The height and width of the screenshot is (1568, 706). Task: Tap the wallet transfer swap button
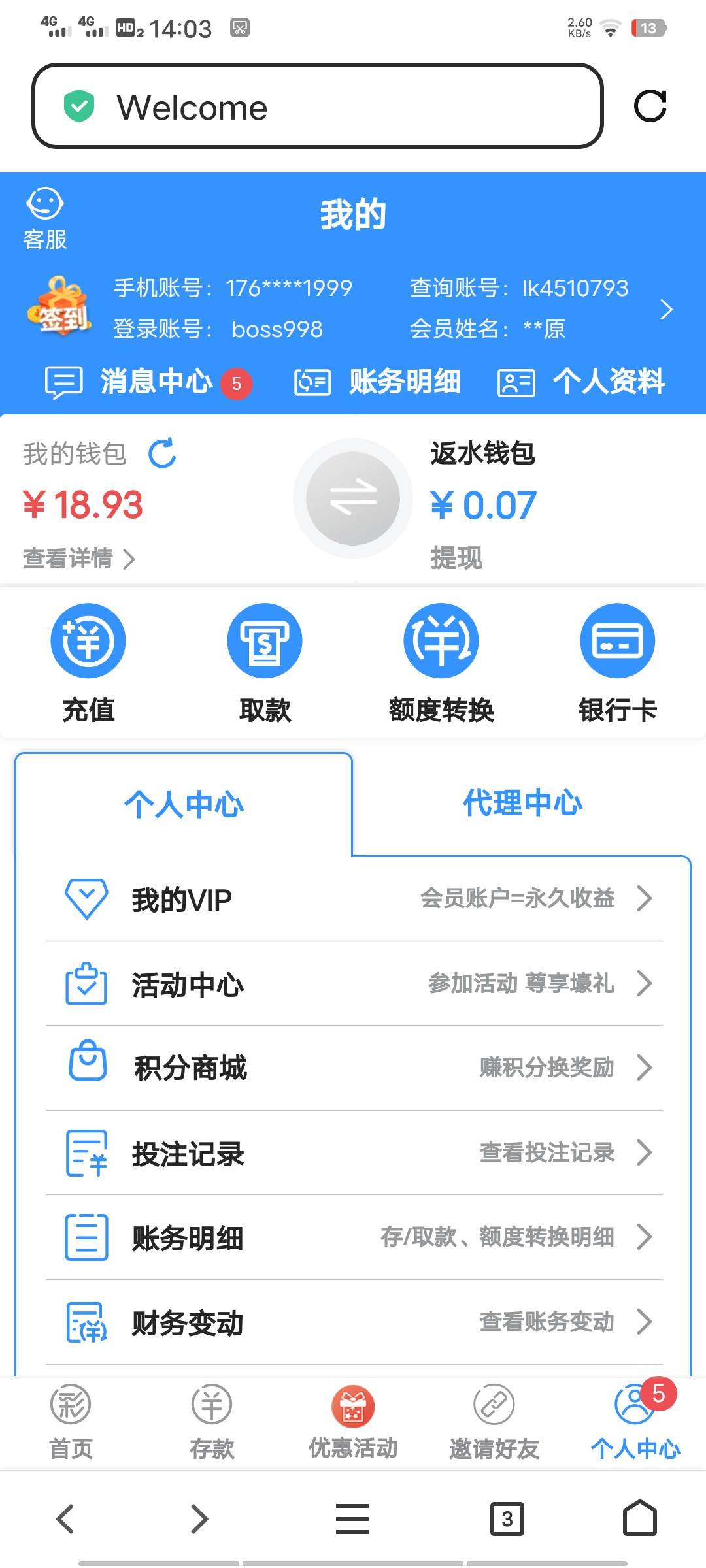point(353,498)
